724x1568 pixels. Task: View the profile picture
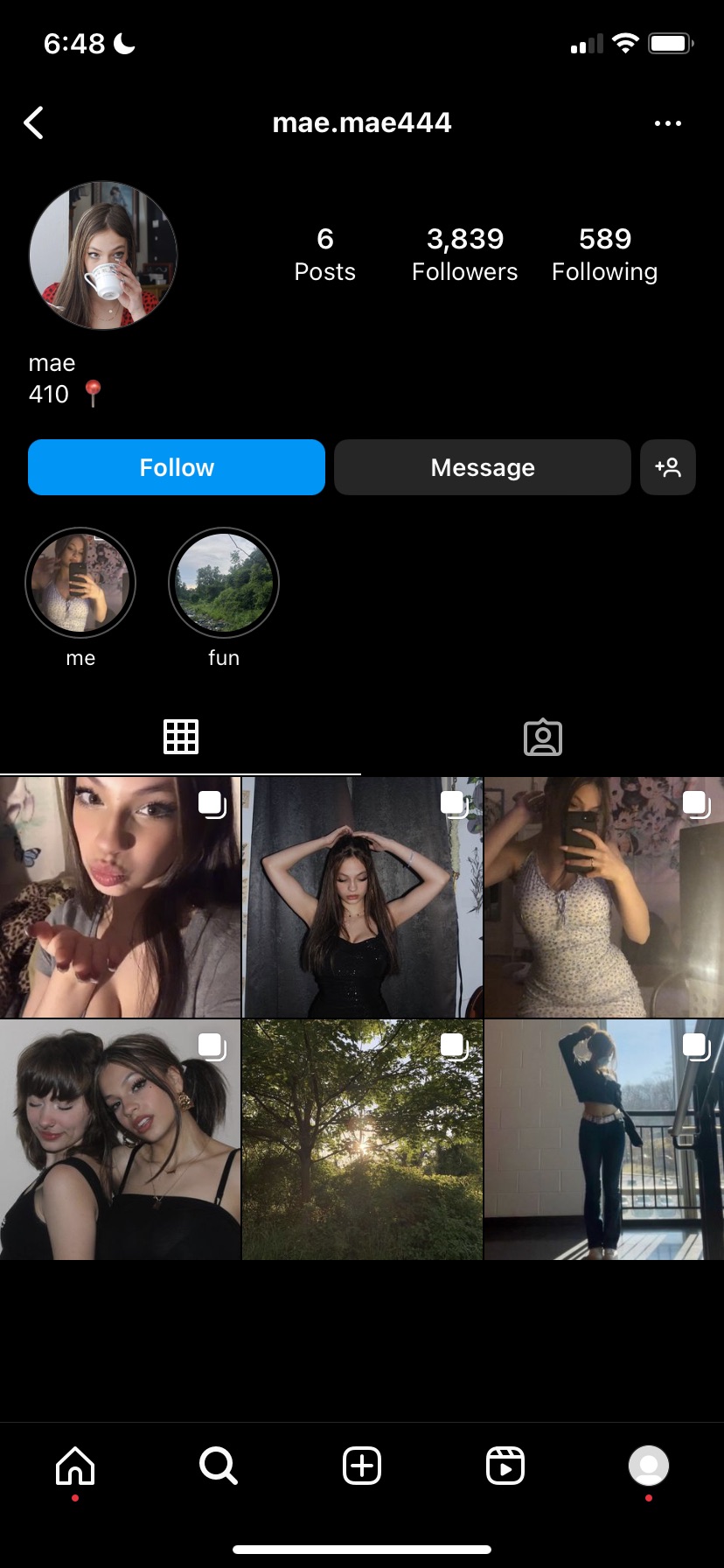pyautogui.click(x=103, y=255)
